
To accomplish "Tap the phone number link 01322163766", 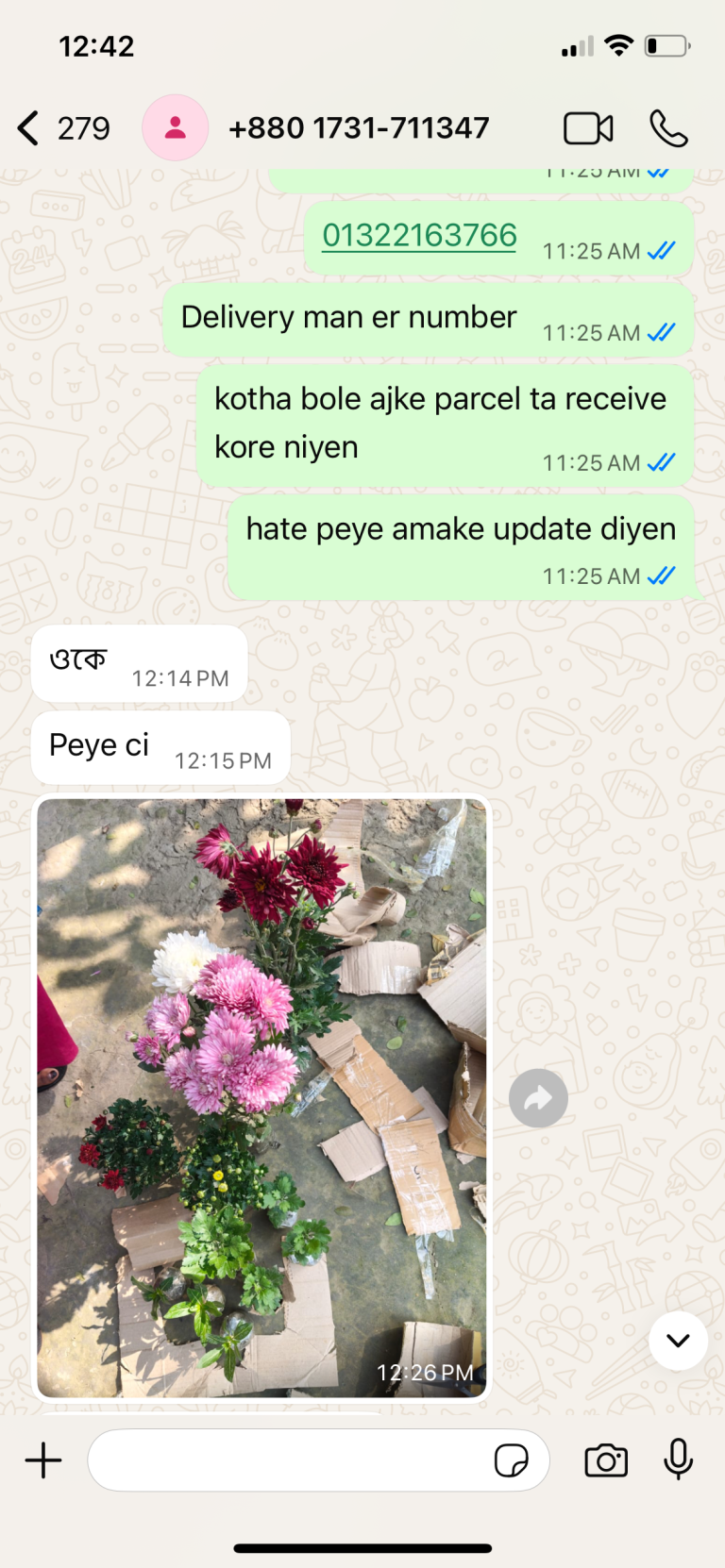I will pos(420,235).
